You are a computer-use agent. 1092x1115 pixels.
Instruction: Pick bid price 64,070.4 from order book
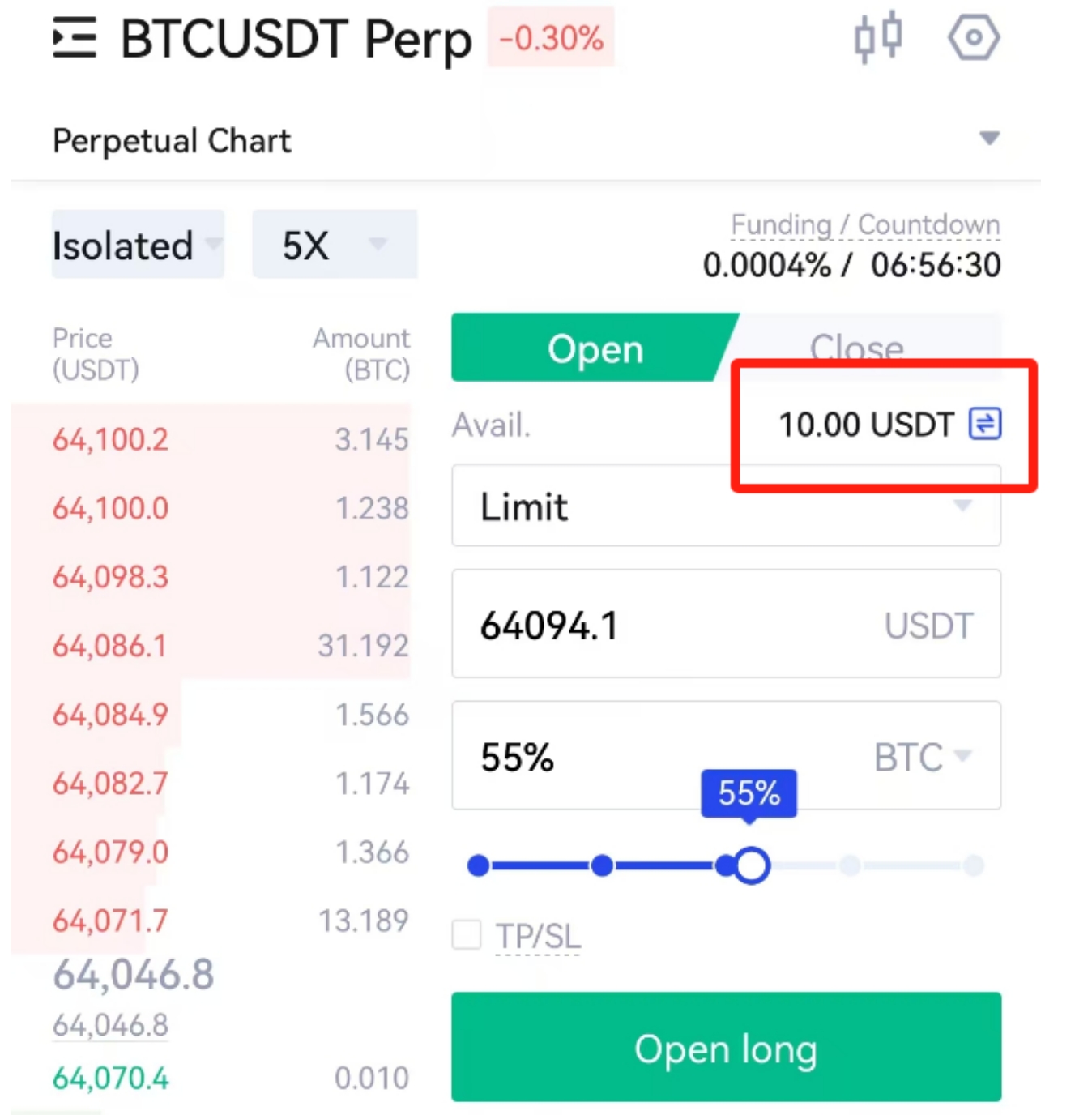click(111, 1078)
